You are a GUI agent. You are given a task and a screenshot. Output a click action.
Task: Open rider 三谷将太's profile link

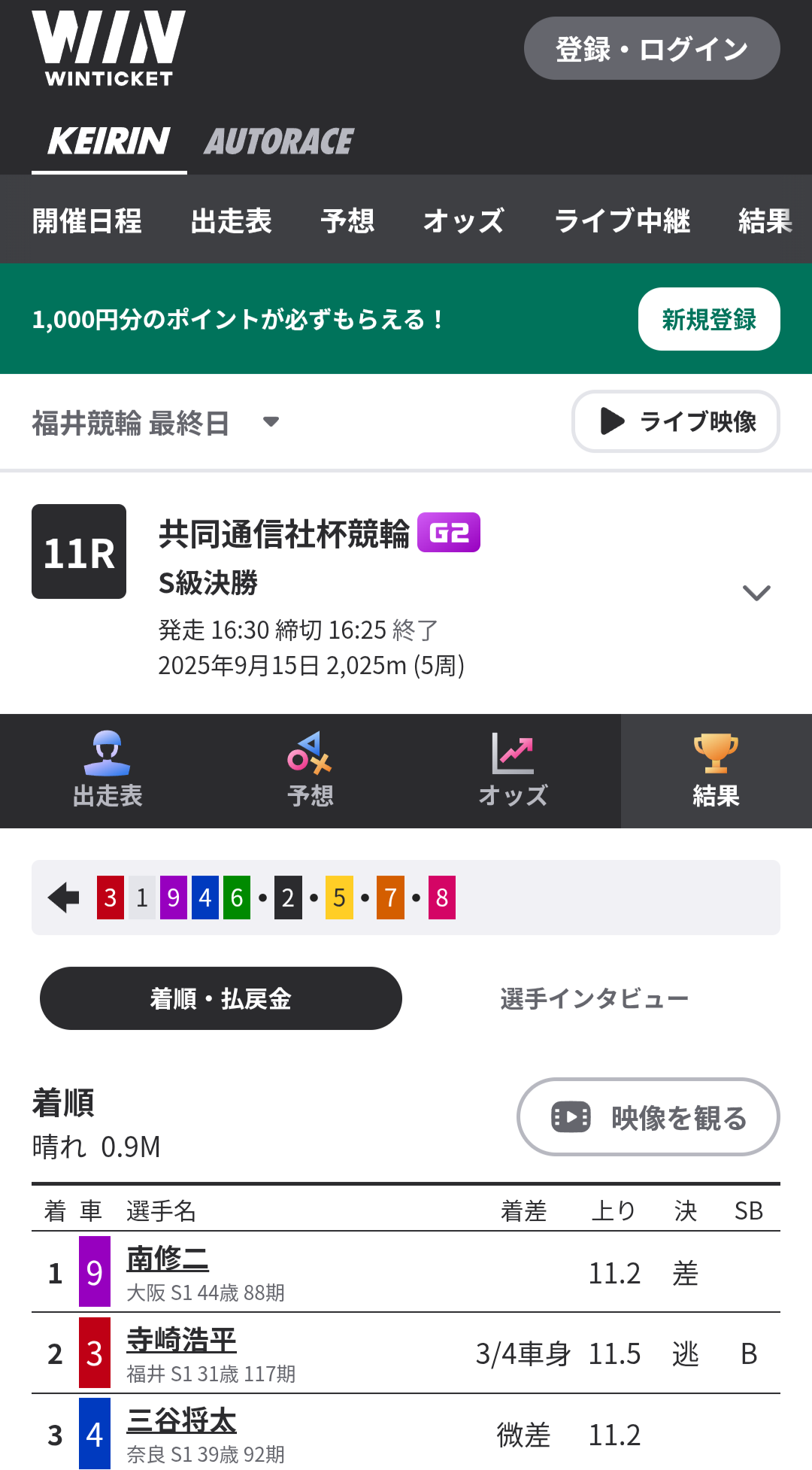click(x=181, y=1421)
